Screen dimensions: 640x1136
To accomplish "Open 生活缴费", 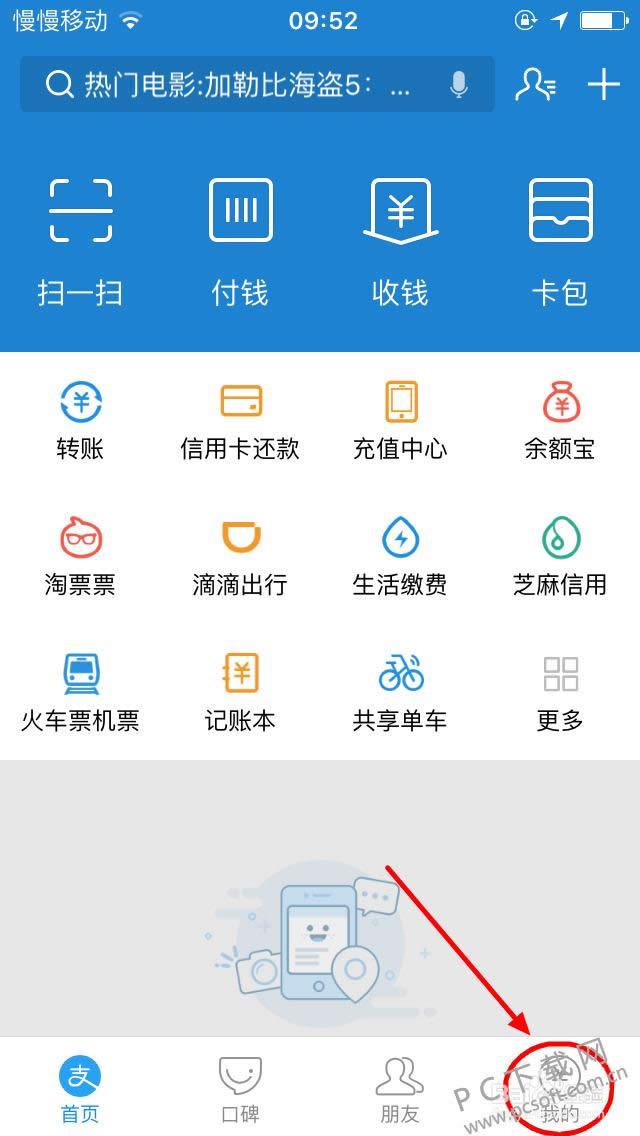I will pos(400,556).
